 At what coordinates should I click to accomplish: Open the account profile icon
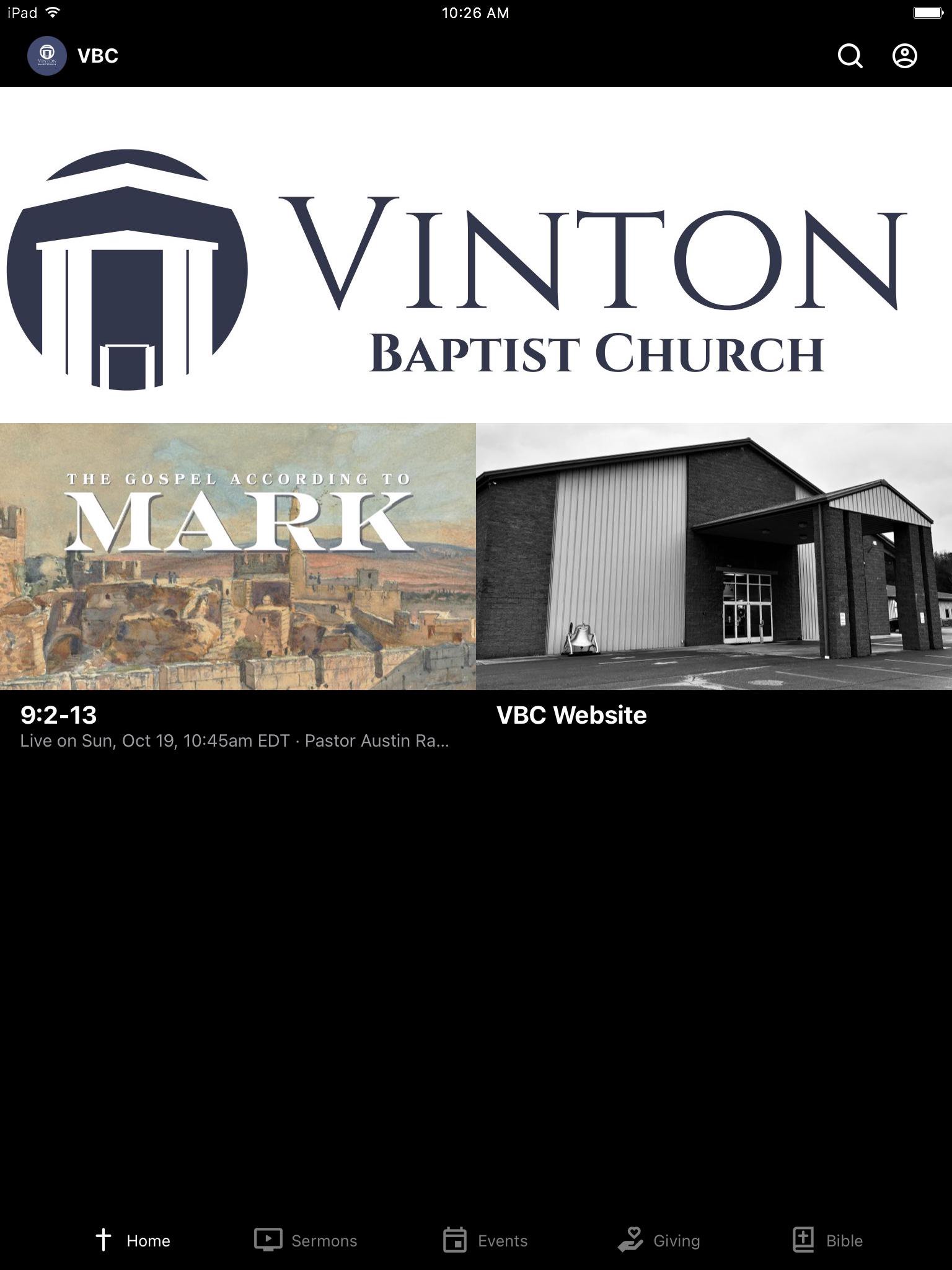pyautogui.click(x=904, y=56)
